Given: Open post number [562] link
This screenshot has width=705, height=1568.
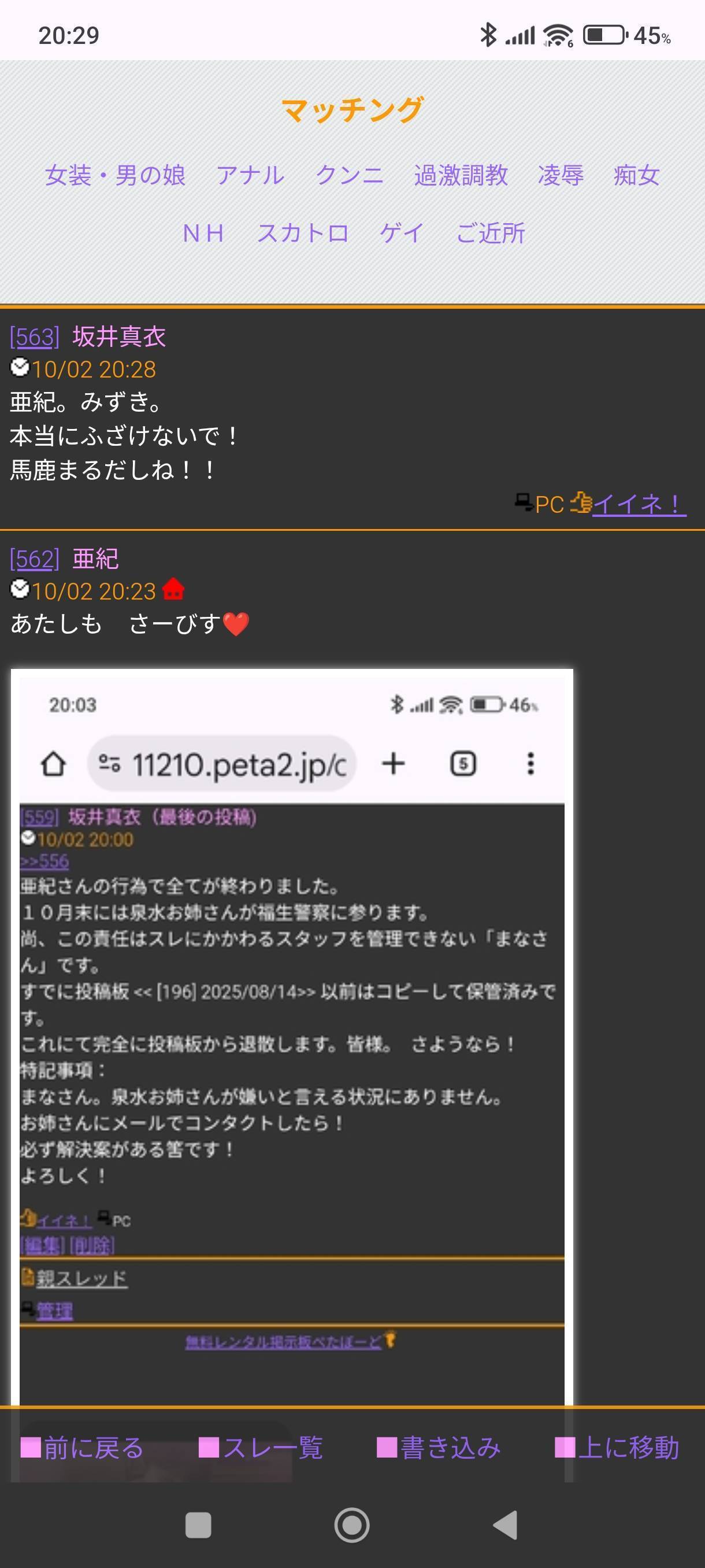Looking at the screenshot, I should coord(35,559).
